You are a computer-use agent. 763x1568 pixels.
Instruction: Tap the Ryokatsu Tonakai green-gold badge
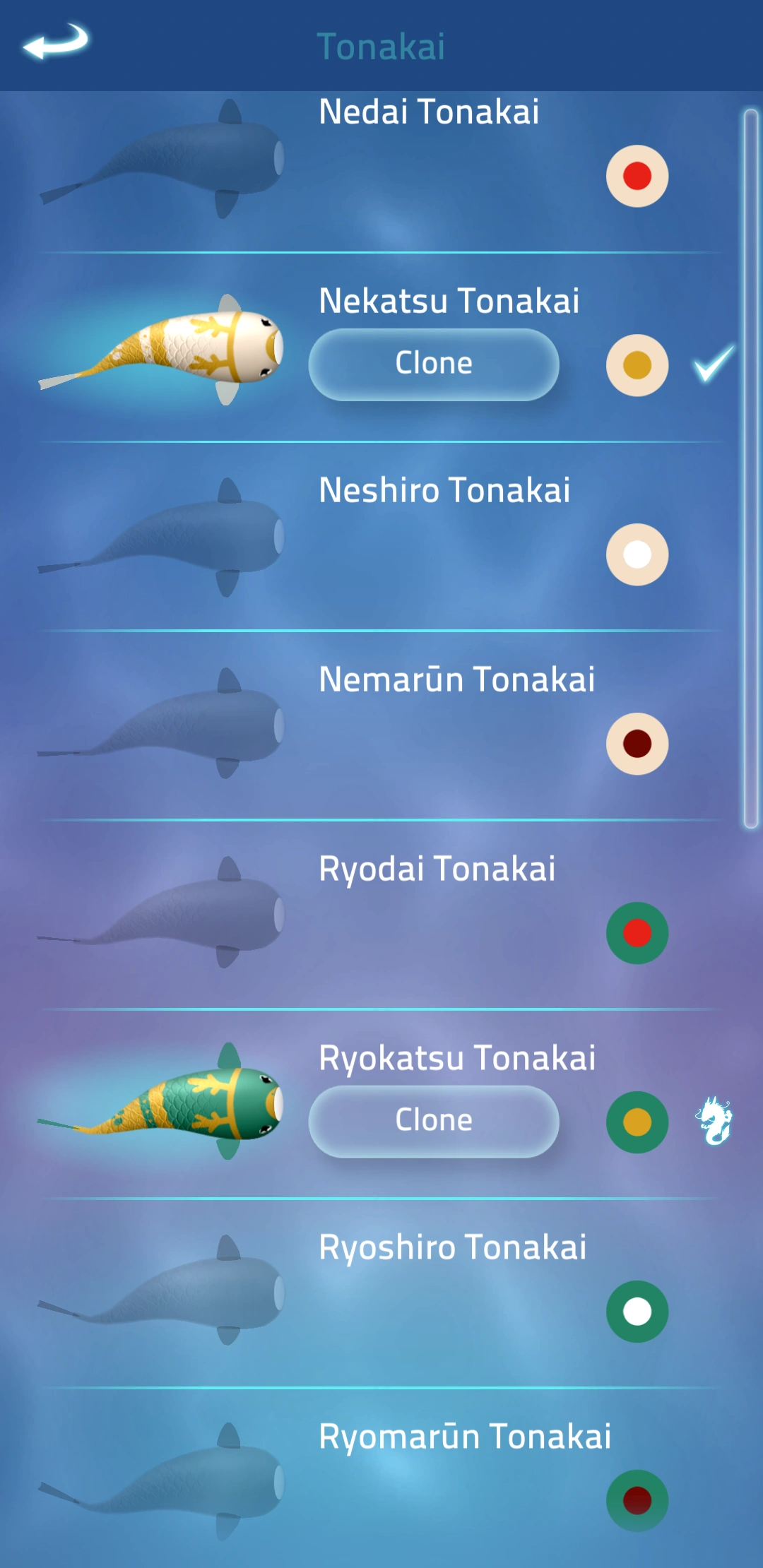coord(637,1120)
